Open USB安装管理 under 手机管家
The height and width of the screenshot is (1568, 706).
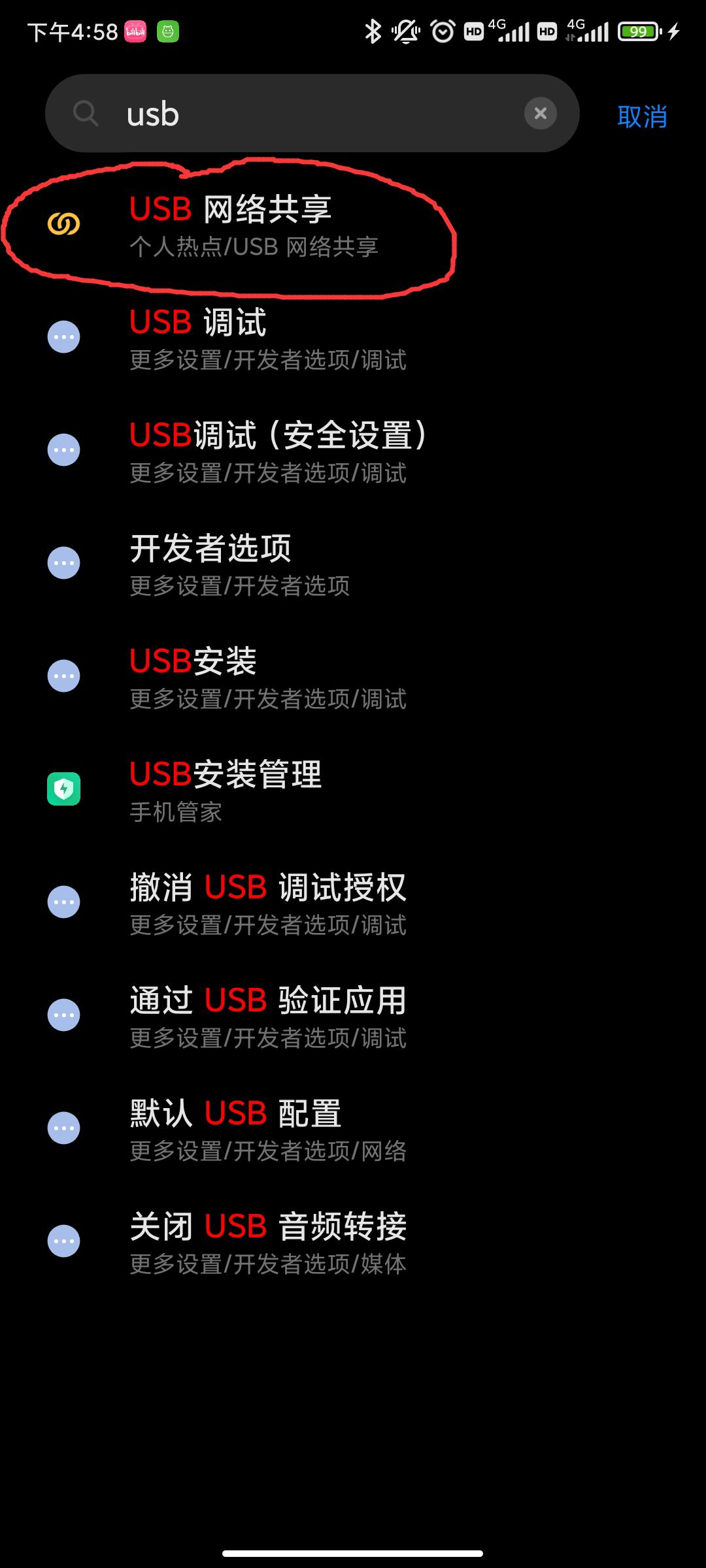coord(261,790)
